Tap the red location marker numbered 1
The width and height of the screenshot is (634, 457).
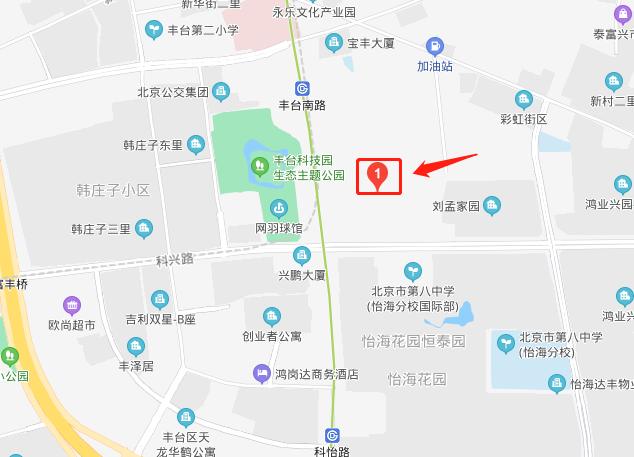click(x=377, y=175)
